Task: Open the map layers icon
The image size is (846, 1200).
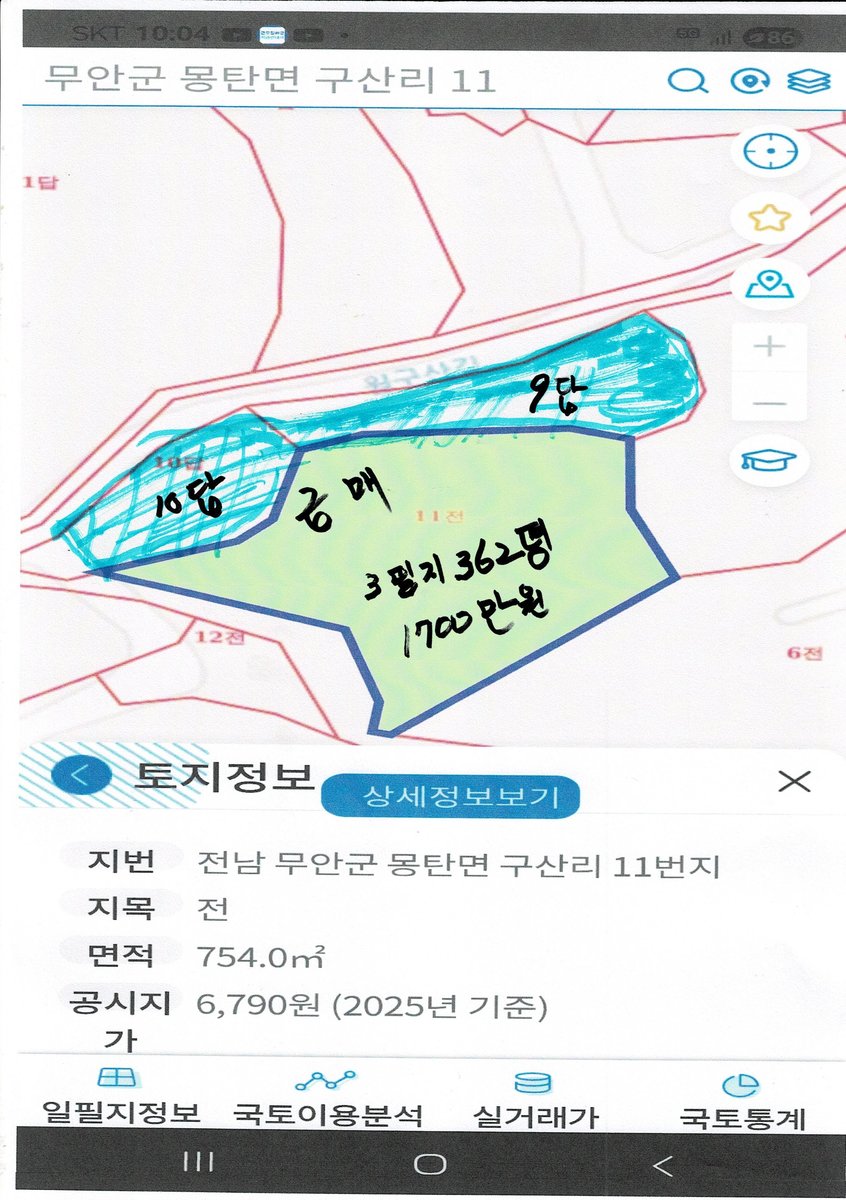Action: (809, 81)
